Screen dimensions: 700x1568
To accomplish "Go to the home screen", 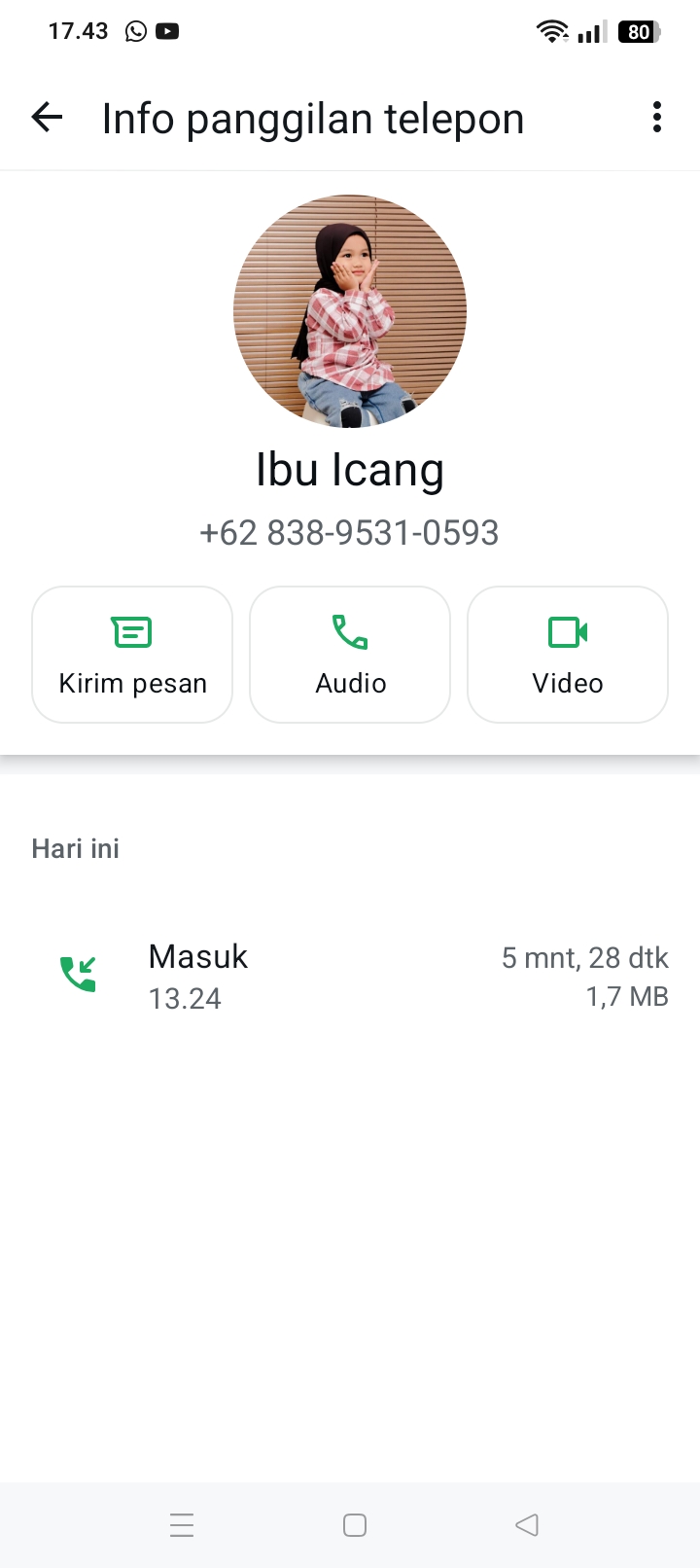I will (x=355, y=1524).
